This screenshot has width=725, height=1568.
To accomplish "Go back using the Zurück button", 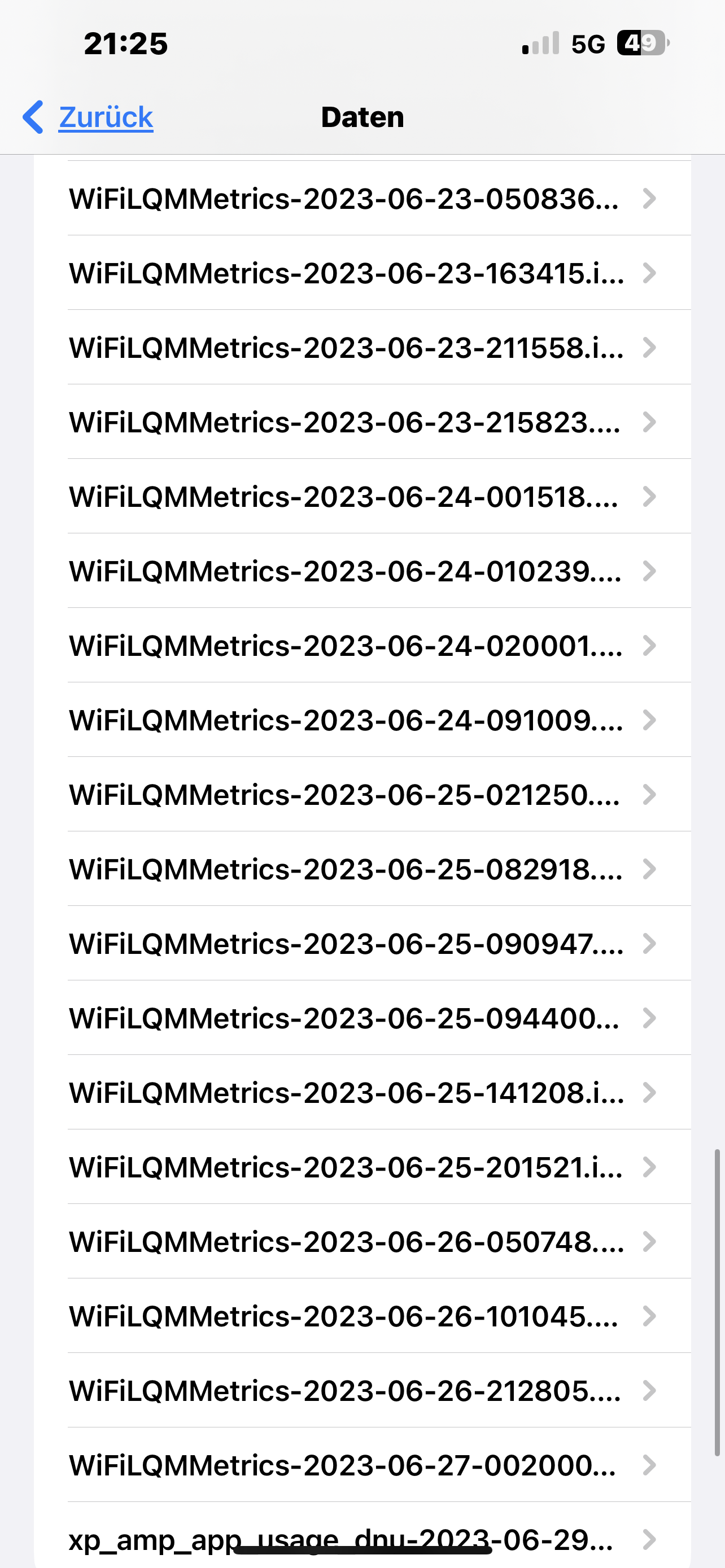I will 89,117.
